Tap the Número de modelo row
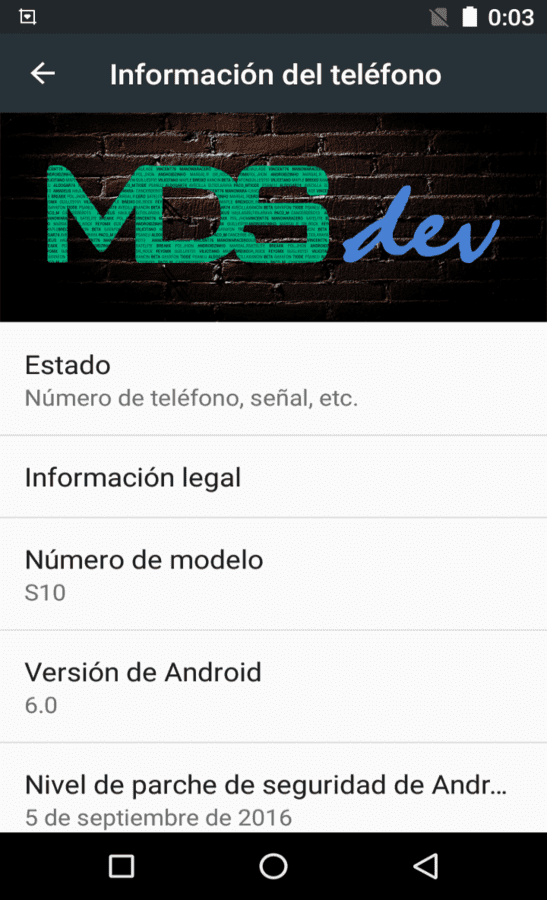547x900 pixels. [273, 574]
